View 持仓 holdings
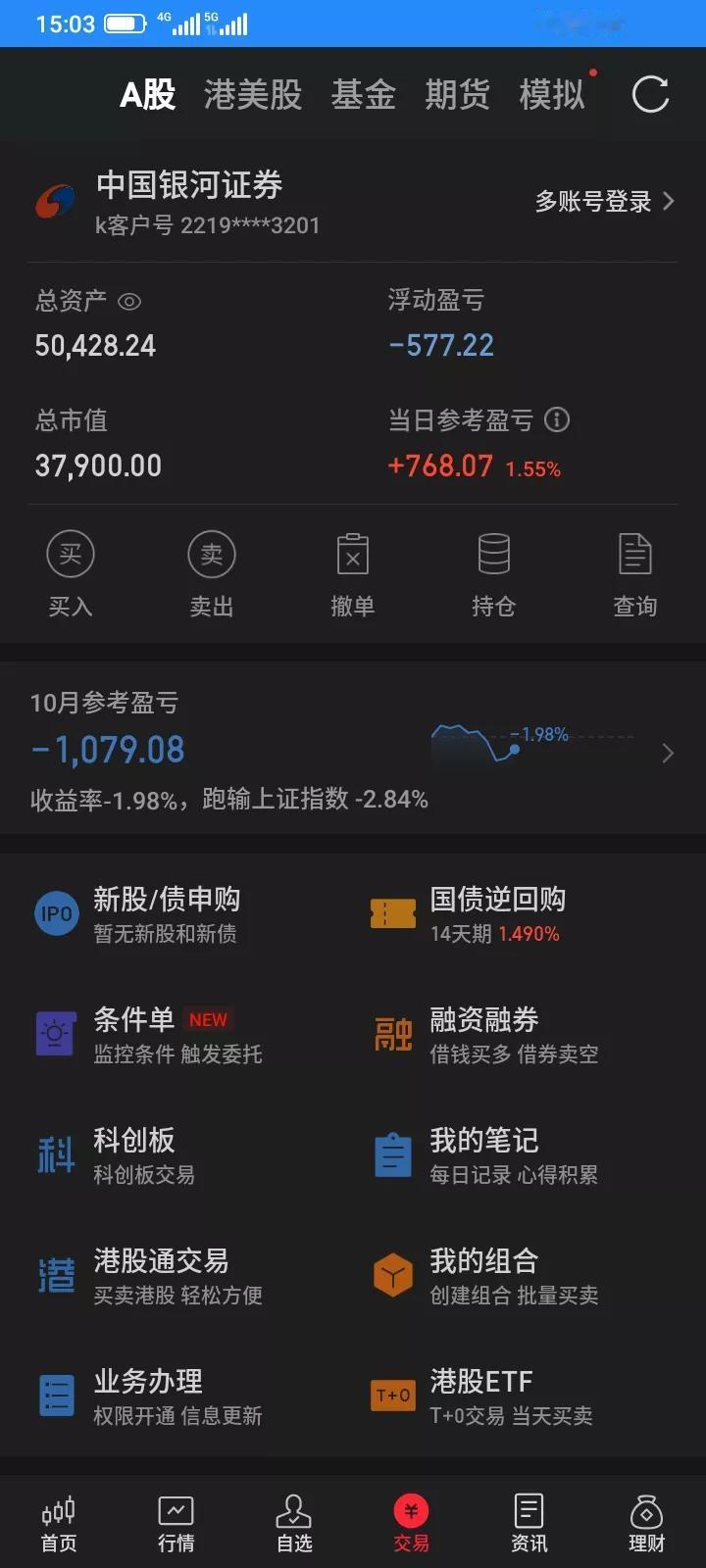This screenshot has width=706, height=1568. [493, 574]
